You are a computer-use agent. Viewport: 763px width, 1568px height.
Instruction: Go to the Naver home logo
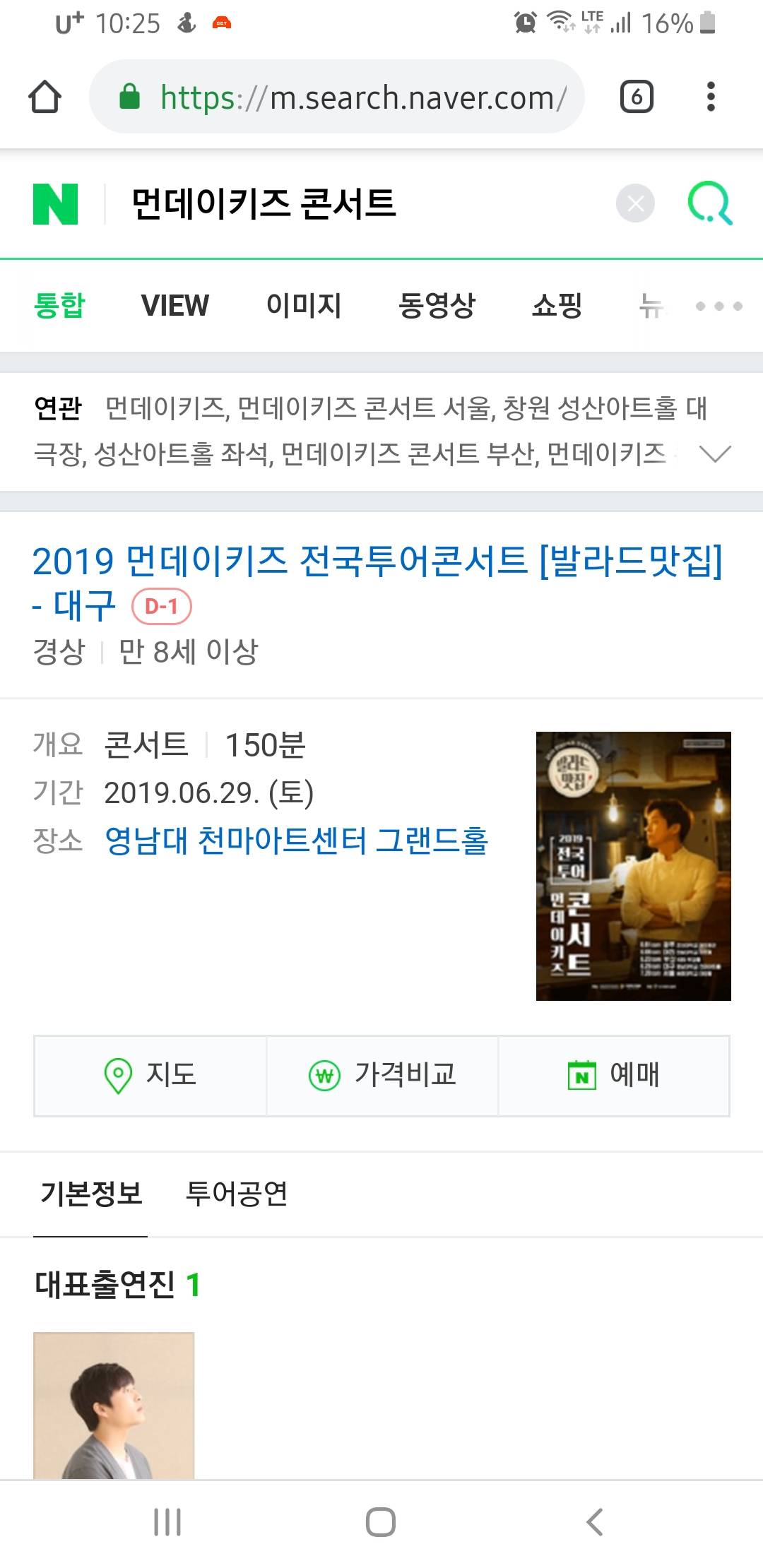click(x=55, y=204)
